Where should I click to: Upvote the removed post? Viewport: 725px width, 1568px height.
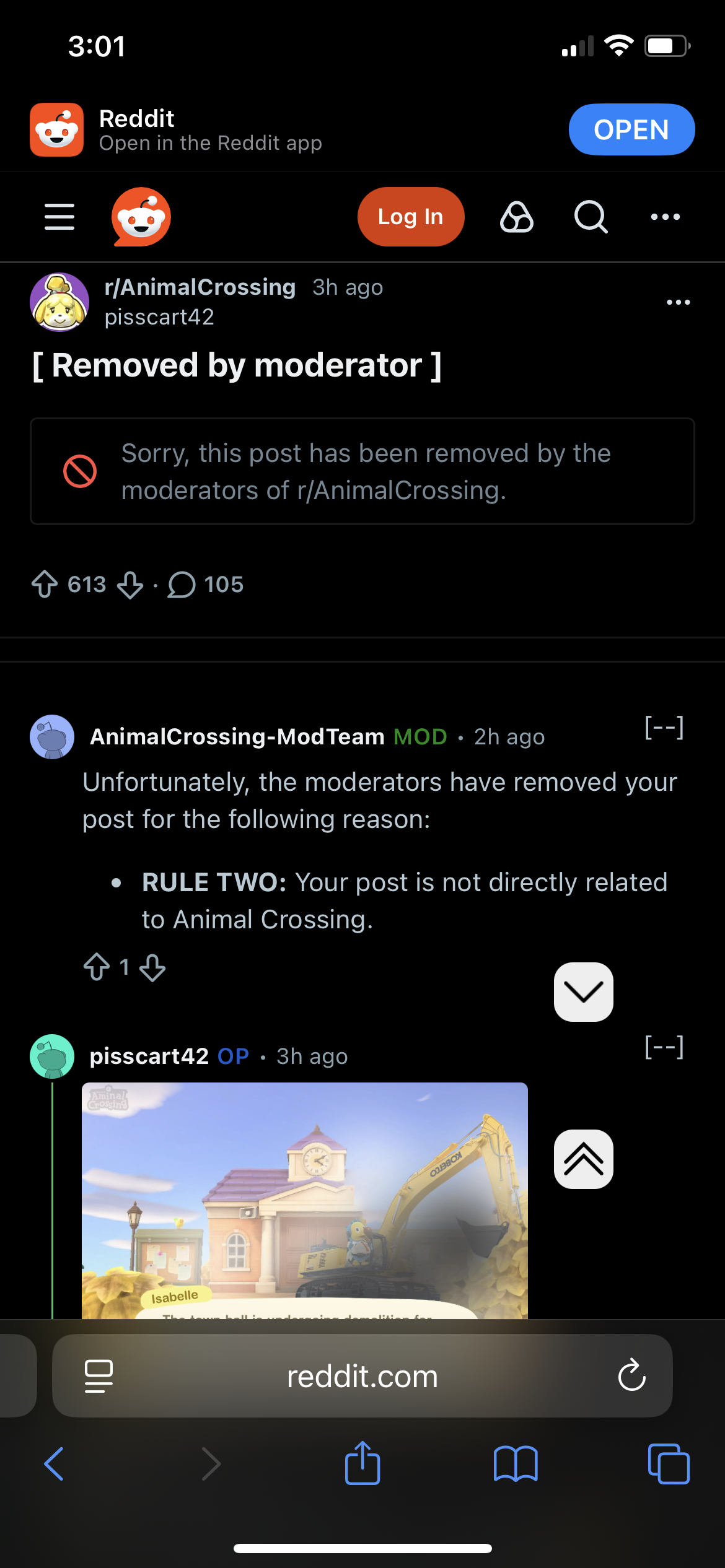click(45, 584)
